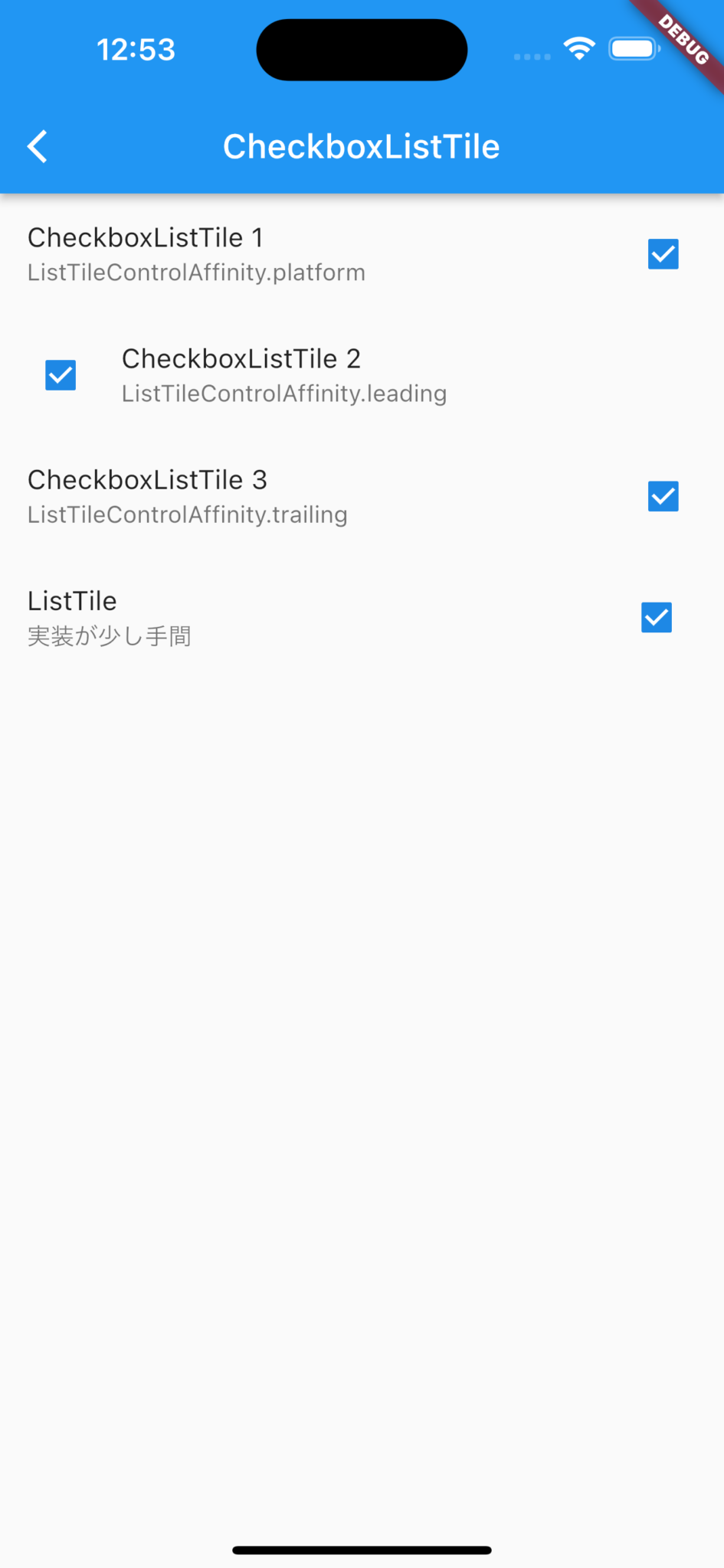This screenshot has width=724, height=1568.
Task: Uncheck the CheckboxListTile 3 trailing checkbox
Action: (662, 496)
